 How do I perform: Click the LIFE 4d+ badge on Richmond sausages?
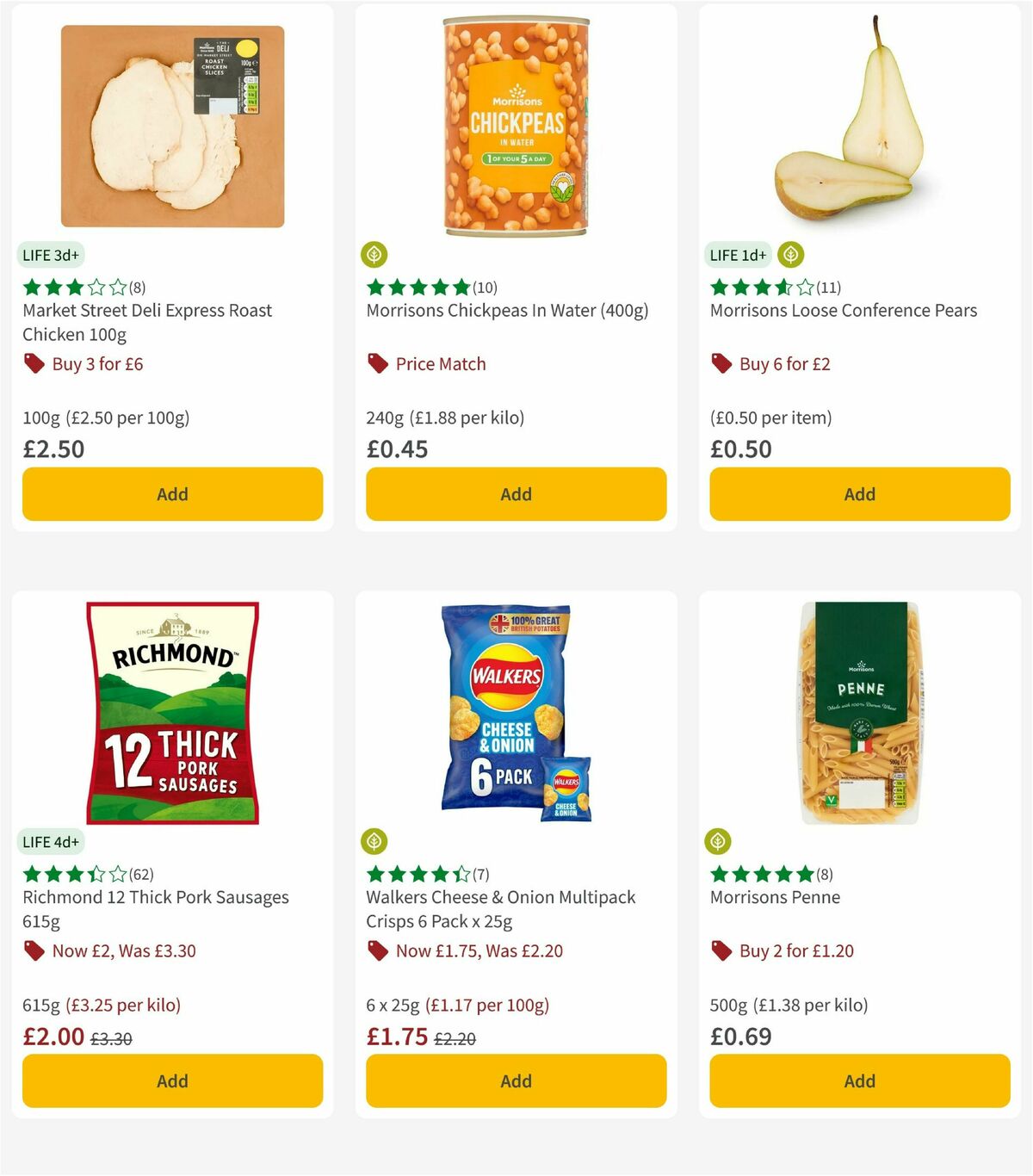coord(52,842)
